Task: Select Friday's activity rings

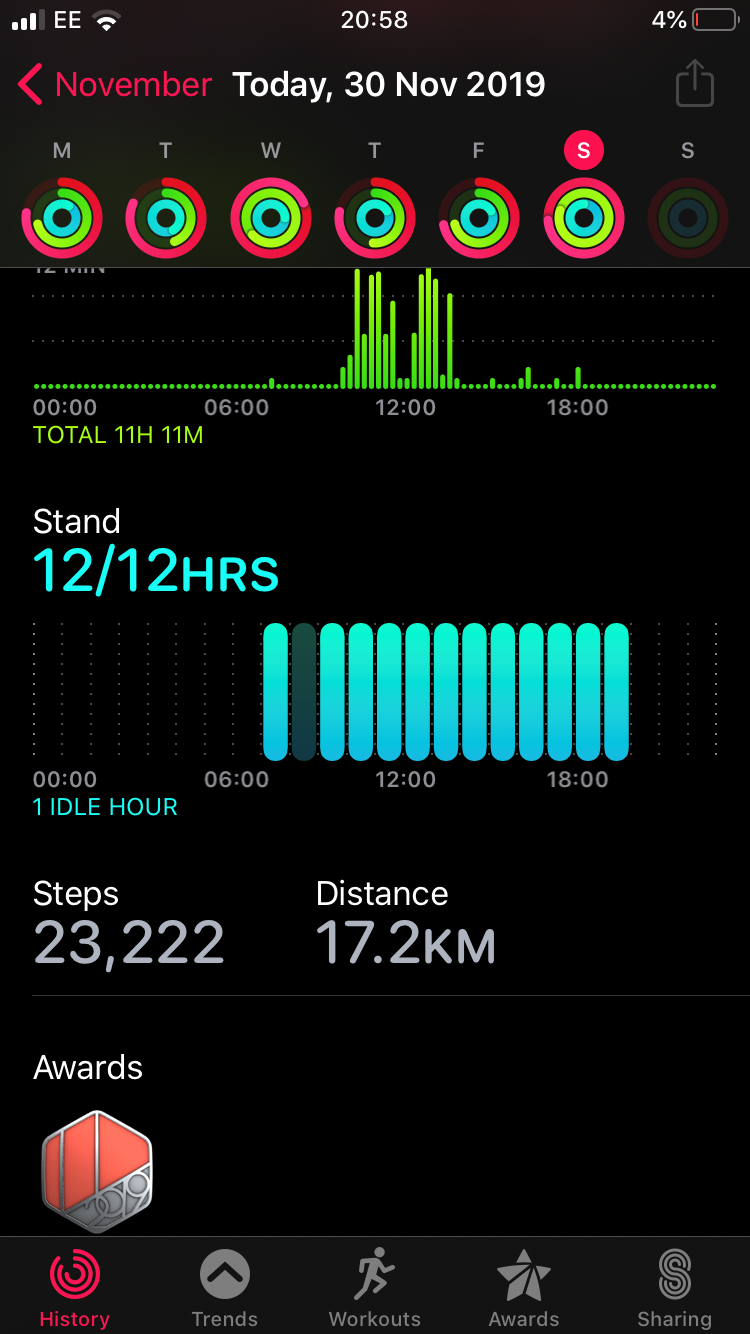Action: [x=479, y=218]
